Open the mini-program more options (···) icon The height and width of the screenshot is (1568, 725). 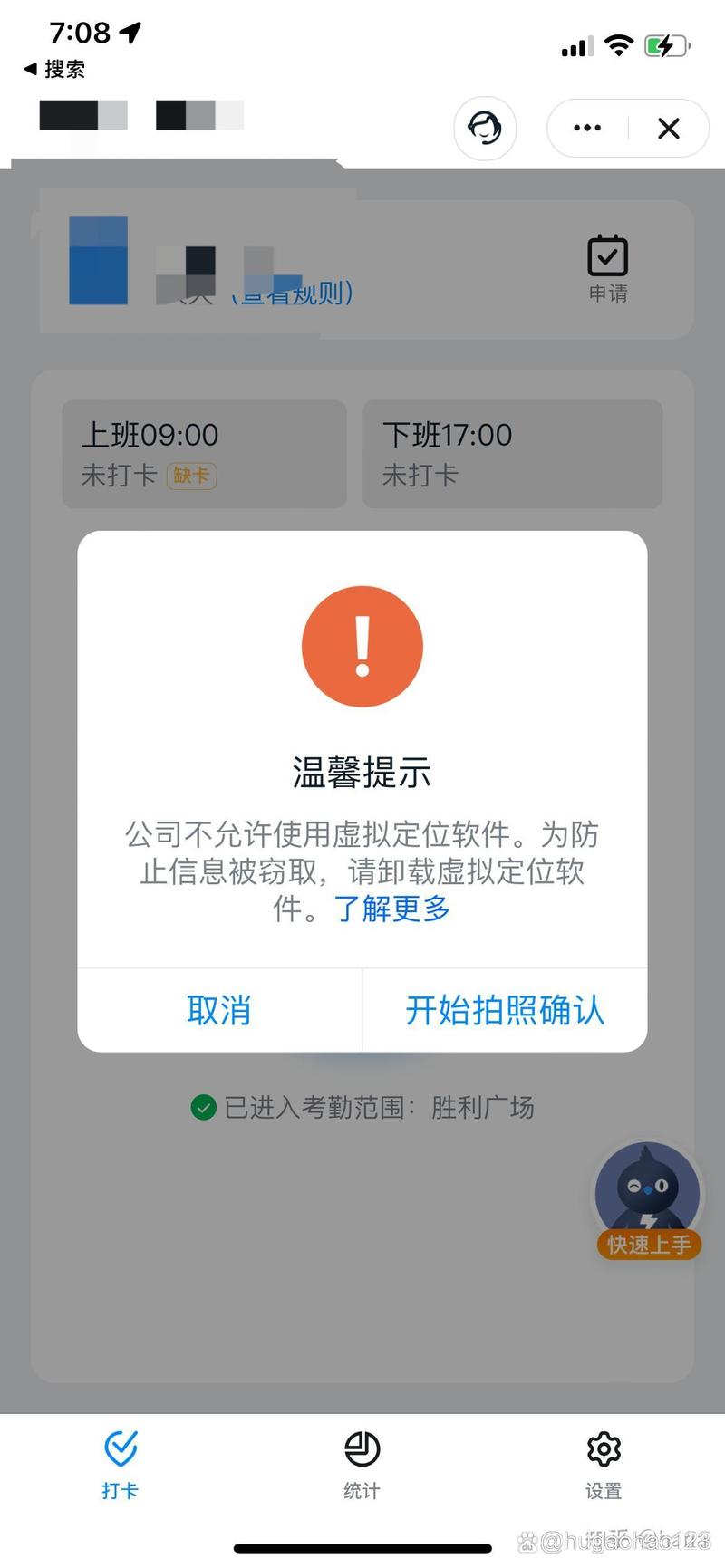coord(585,128)
